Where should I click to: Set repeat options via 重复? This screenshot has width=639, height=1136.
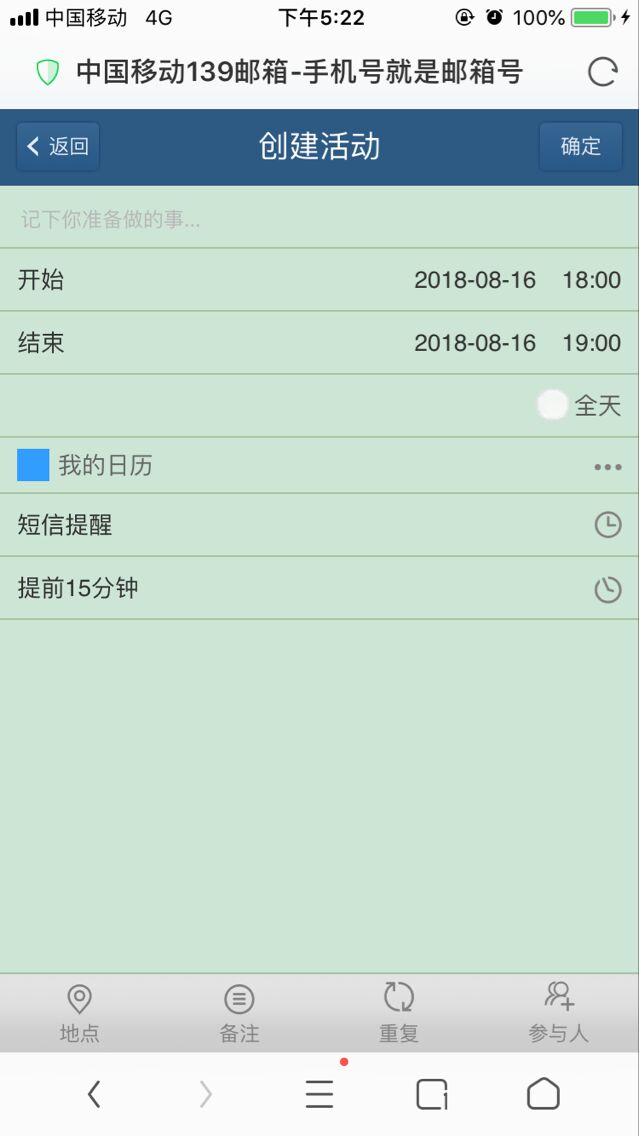point(398,1014)
